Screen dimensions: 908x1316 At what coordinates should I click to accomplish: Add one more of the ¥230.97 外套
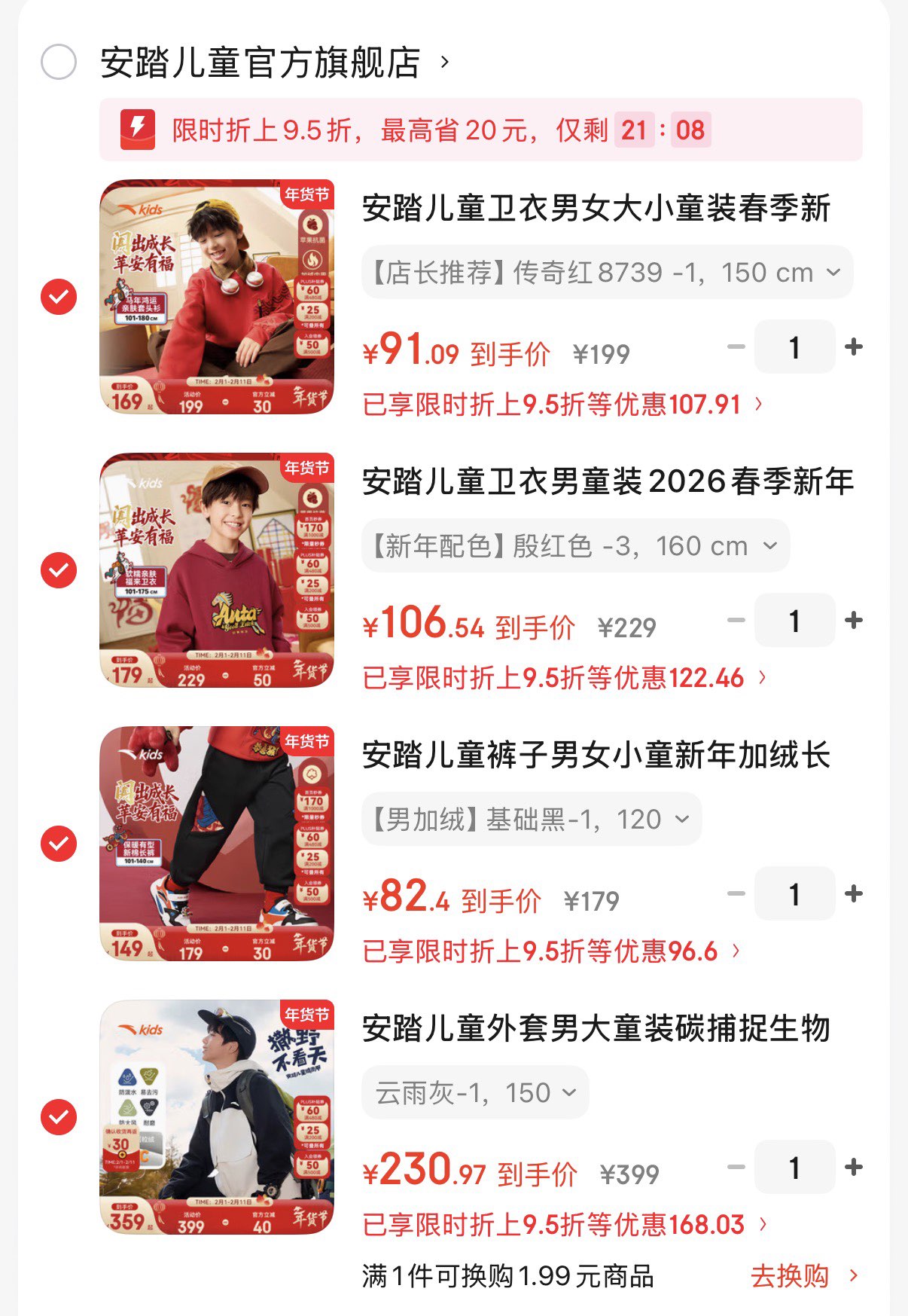pos(854,1168)
